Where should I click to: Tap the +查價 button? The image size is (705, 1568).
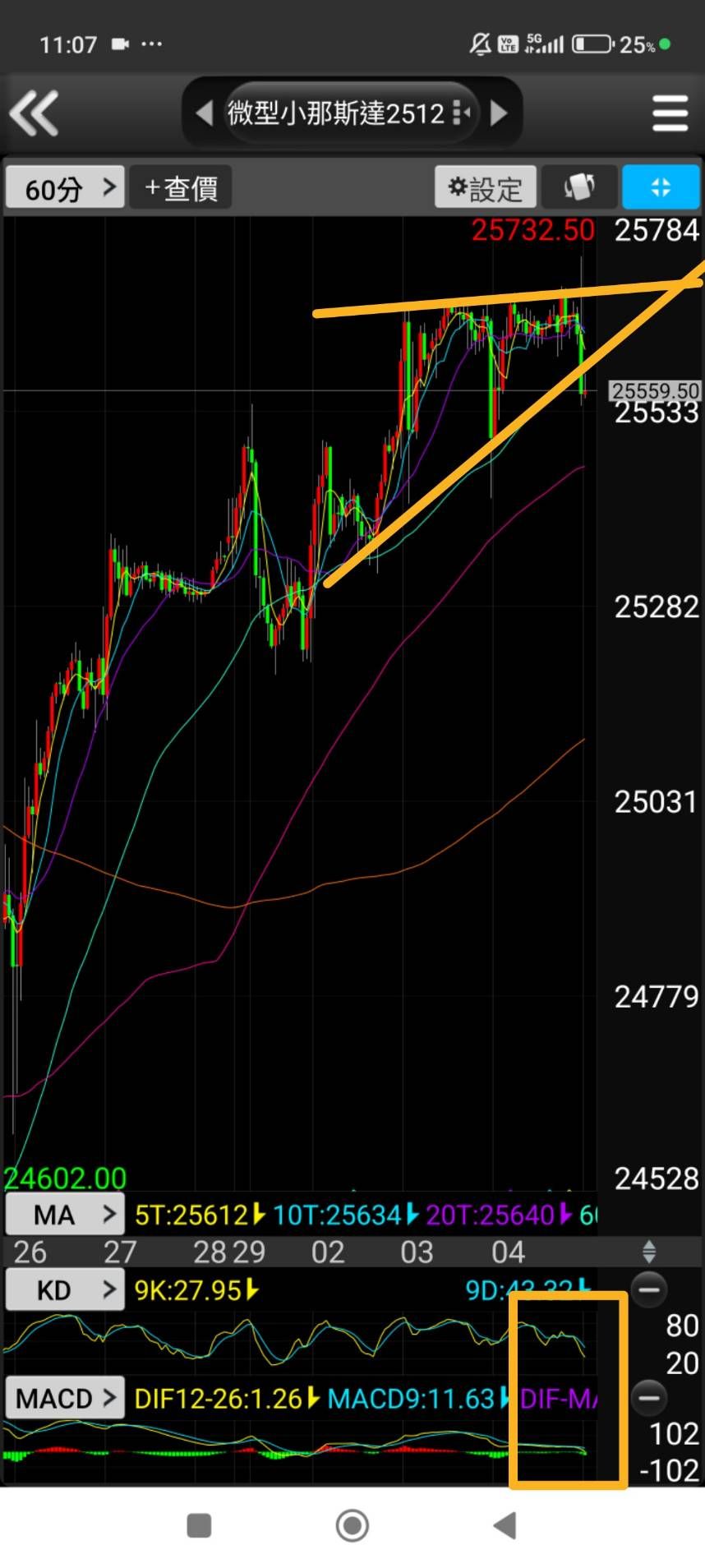pyautogui.click(x=181, y=188)
